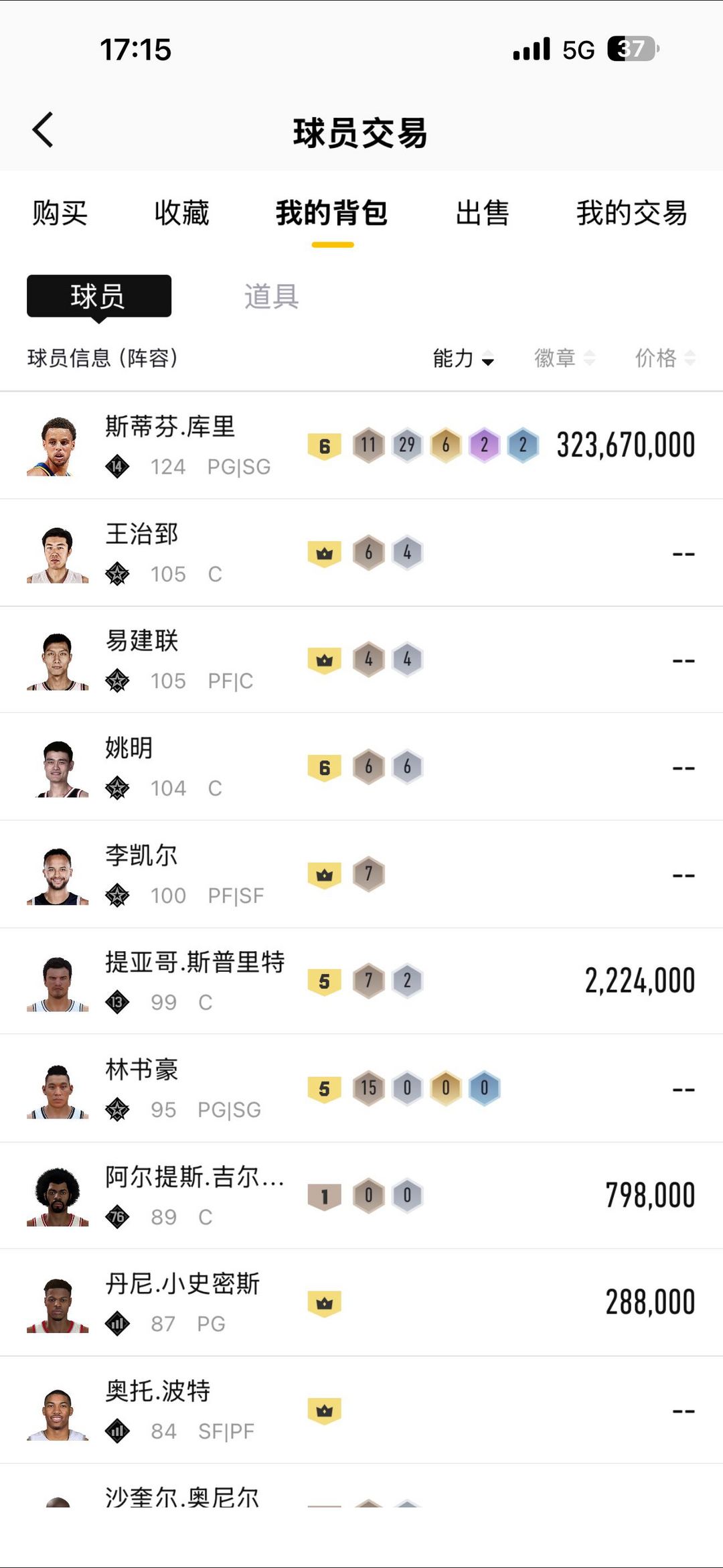Screen dimensions: 723x1568
Task: Select the gold tier badge on 王治郅's row
Action: click(325, 552)
